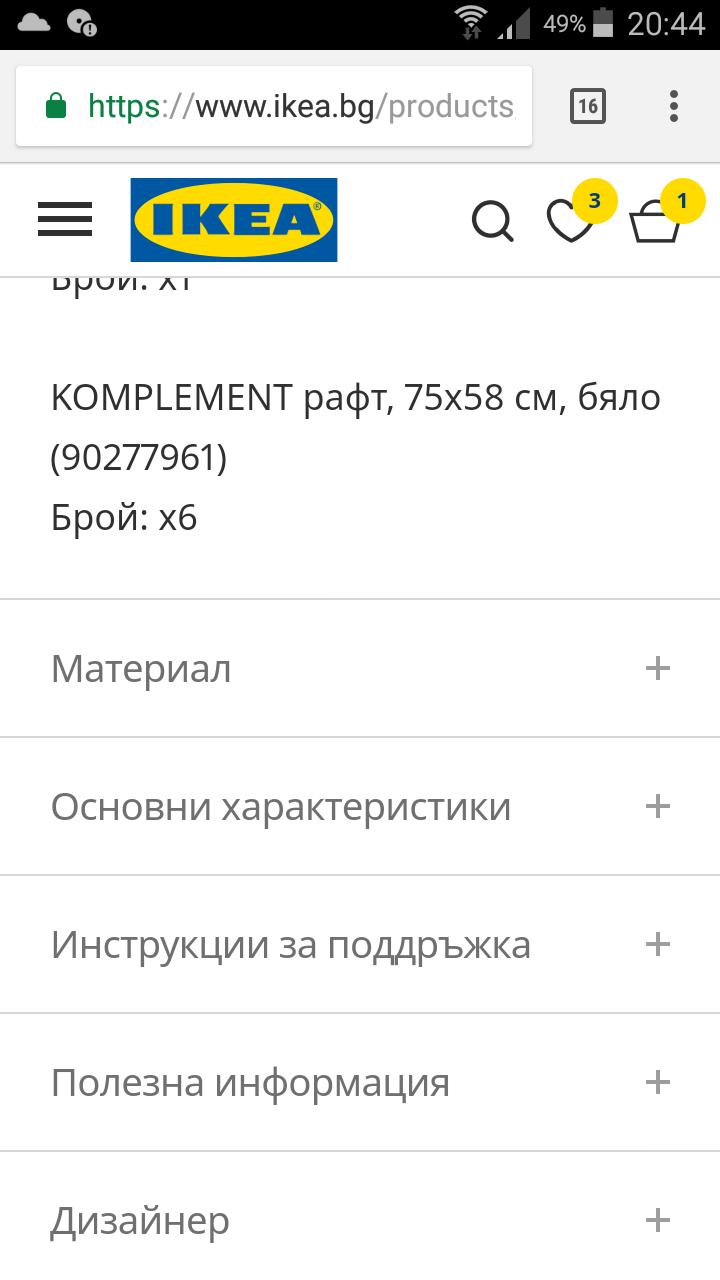Viewport: 720px width, 1280px height.
Task: Open the wishlist heart icon
Action: click(x=571, y=221)
